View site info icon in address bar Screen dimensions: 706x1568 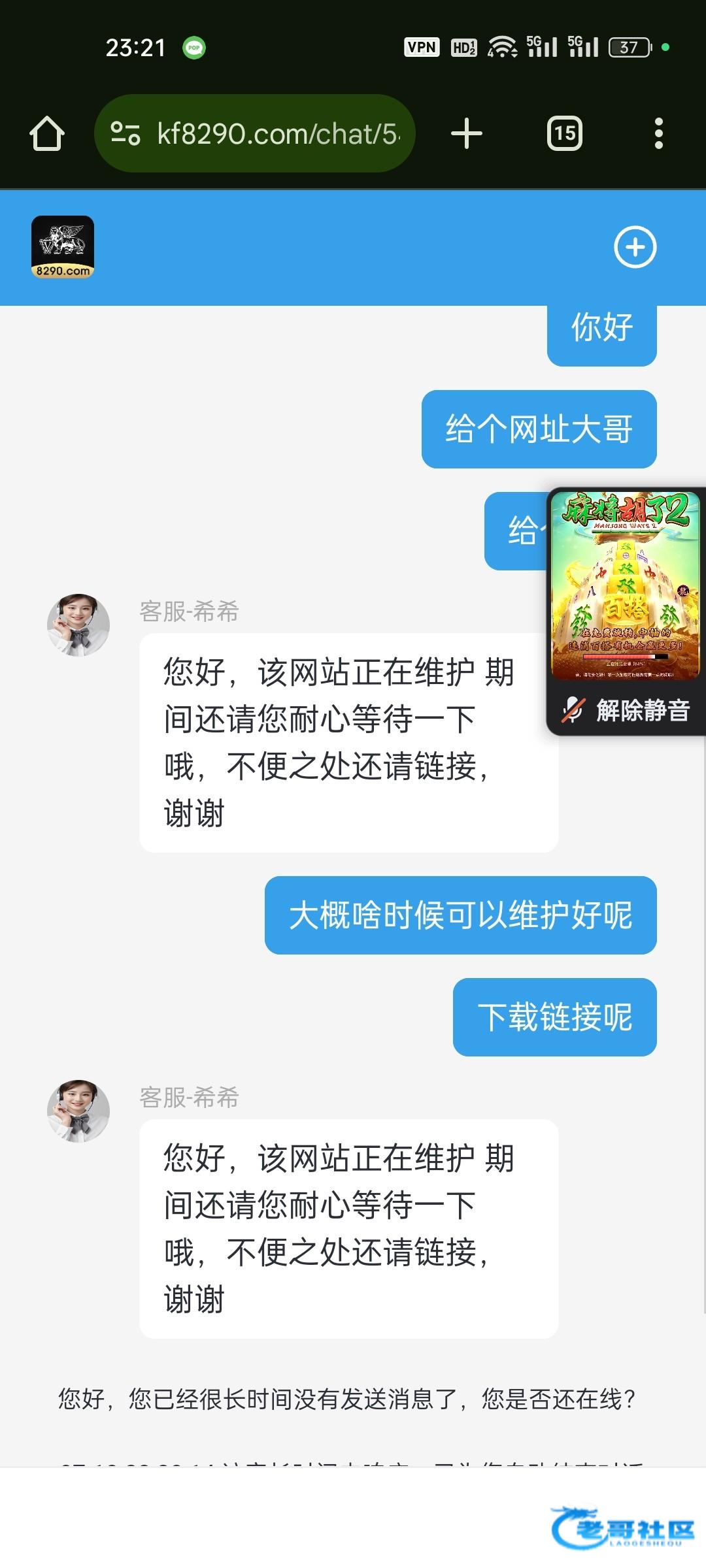pyautogui.click(x=125, y=134)
